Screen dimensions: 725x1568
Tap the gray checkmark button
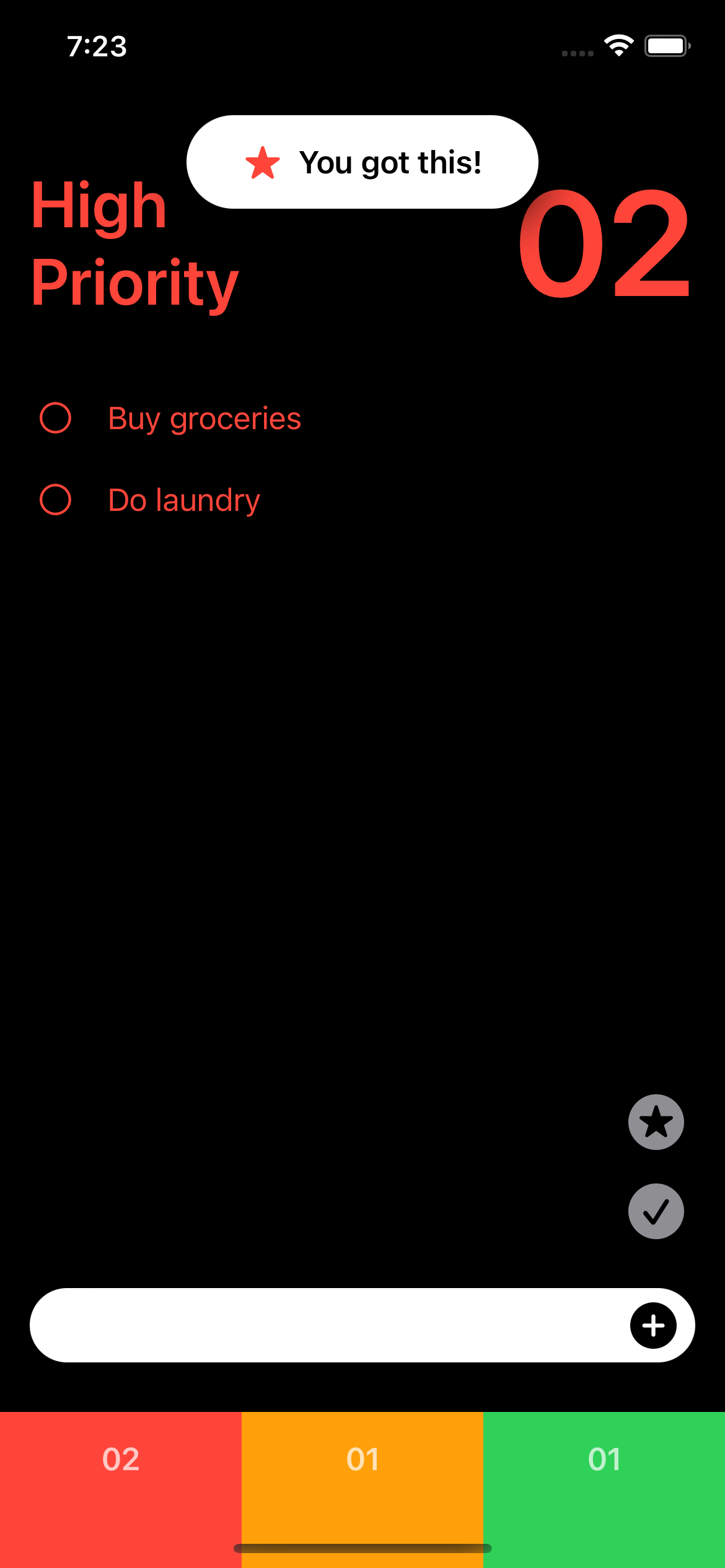656,1211
